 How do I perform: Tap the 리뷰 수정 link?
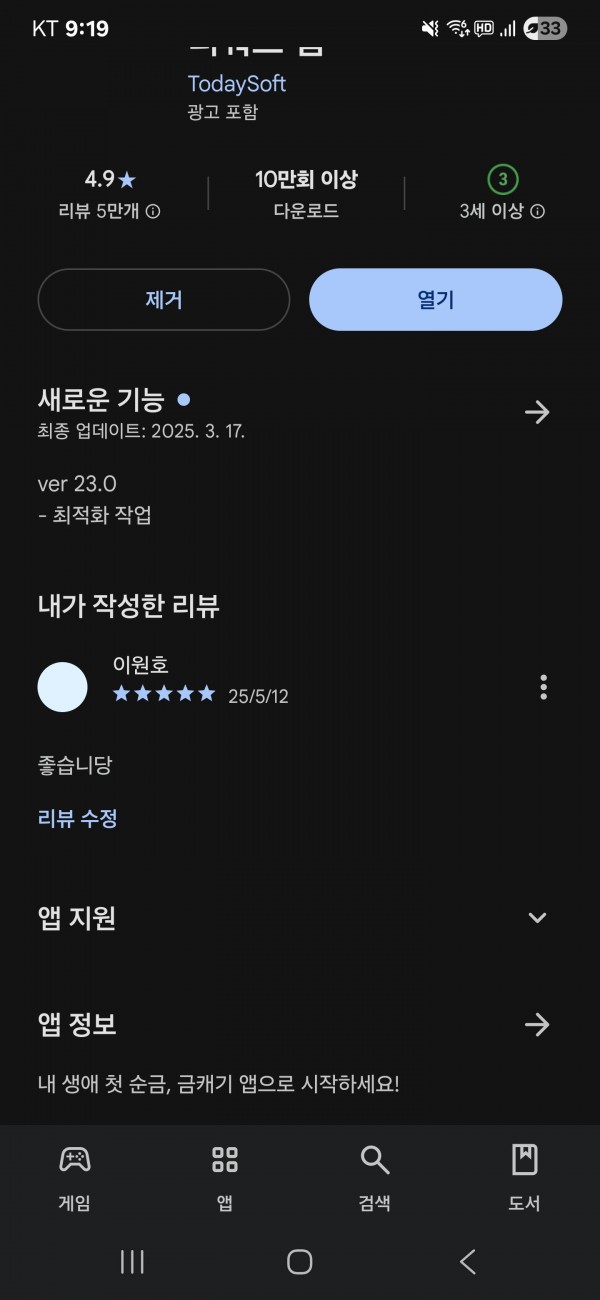click(78, 818)
